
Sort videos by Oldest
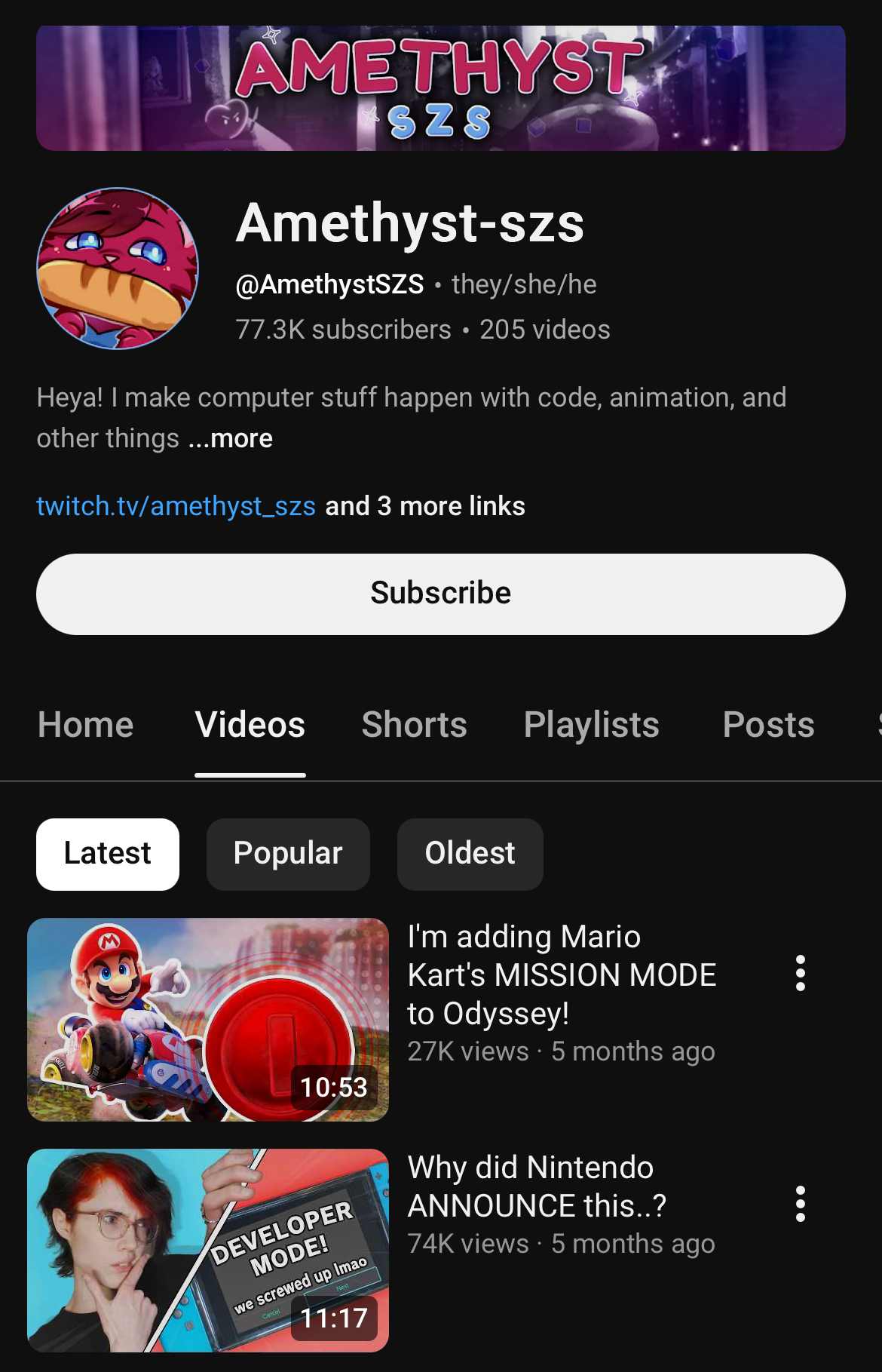pyautogui.click(x=470, y=854)
